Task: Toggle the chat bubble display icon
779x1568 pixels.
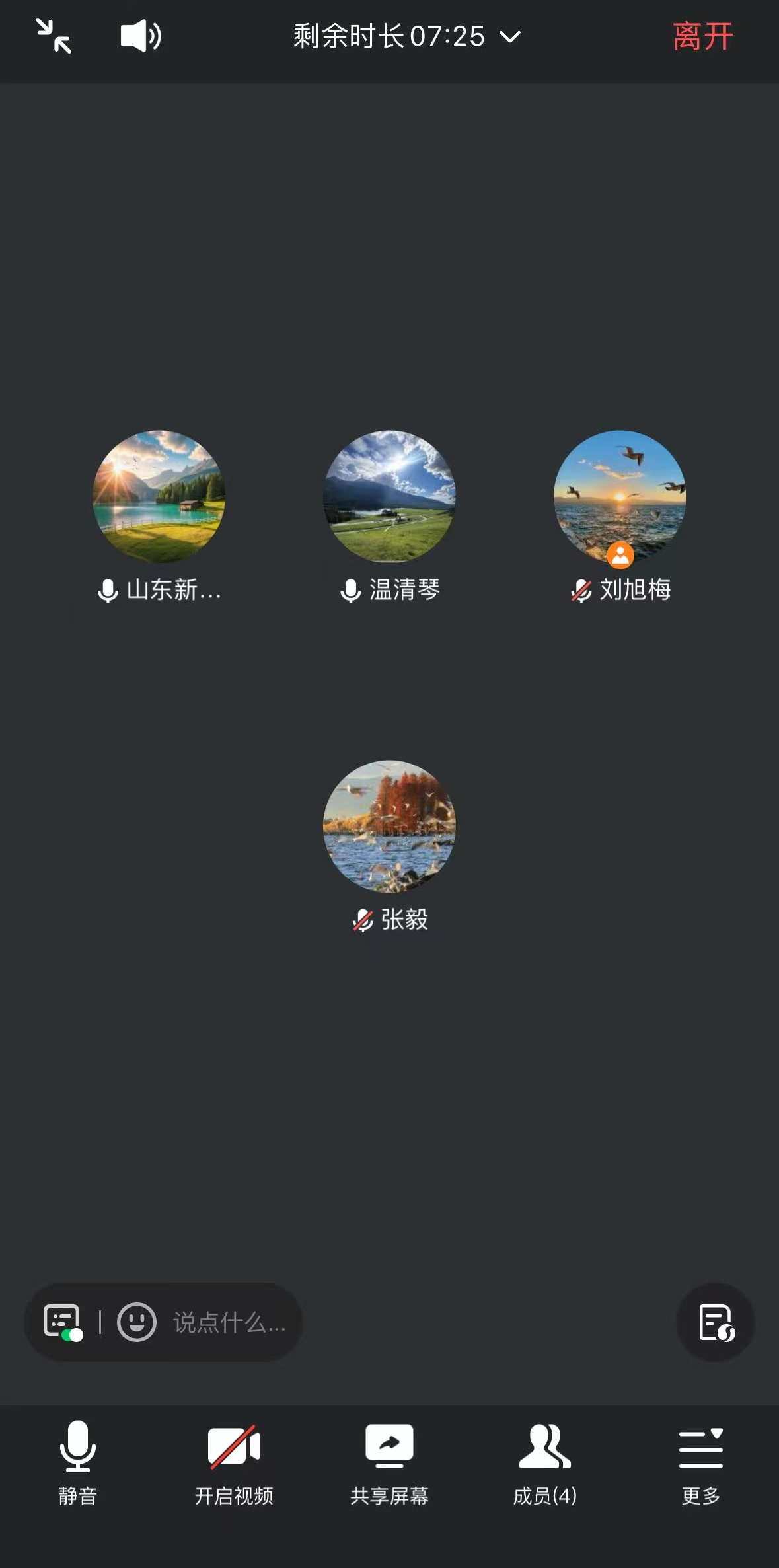Action: [63, 1322]
